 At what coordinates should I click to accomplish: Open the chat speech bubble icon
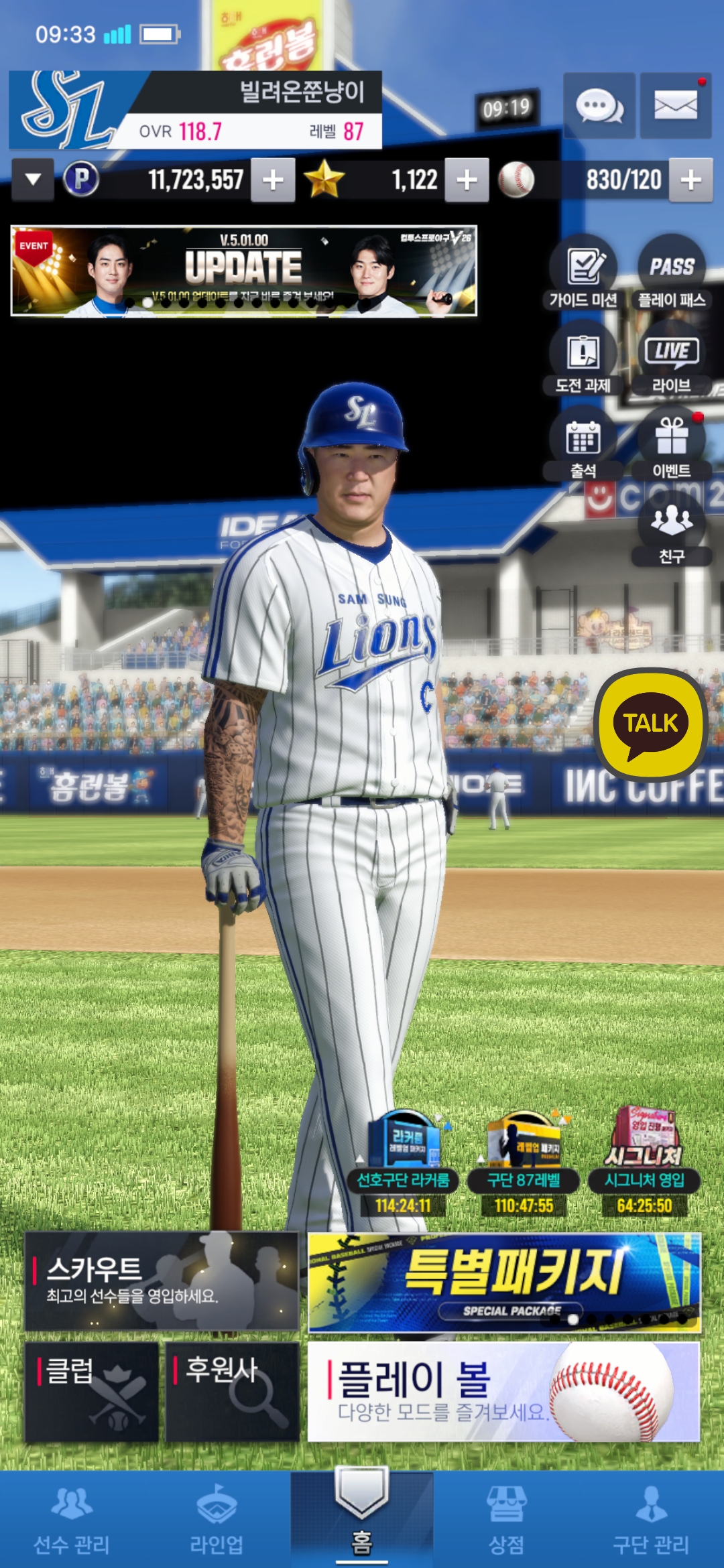tap(599, 107)
